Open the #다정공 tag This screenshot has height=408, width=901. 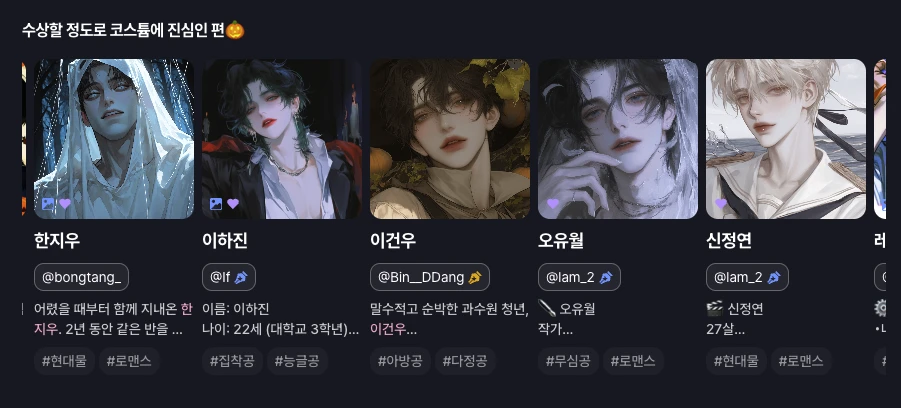click(x=469, y=361)
